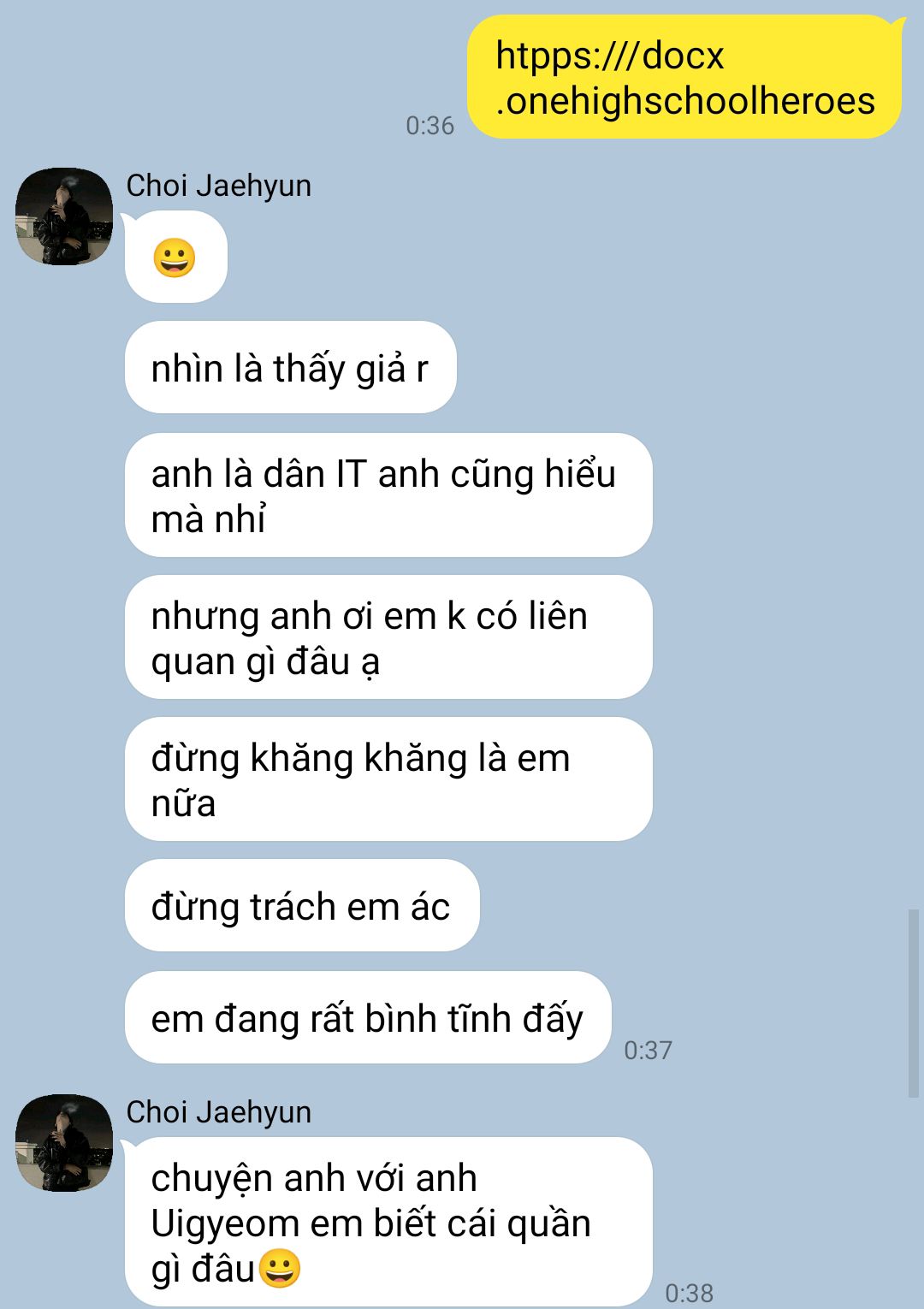Open the docx.onehighschoolheroes link
Screen dimensions: 924x1309
[685, 78]
